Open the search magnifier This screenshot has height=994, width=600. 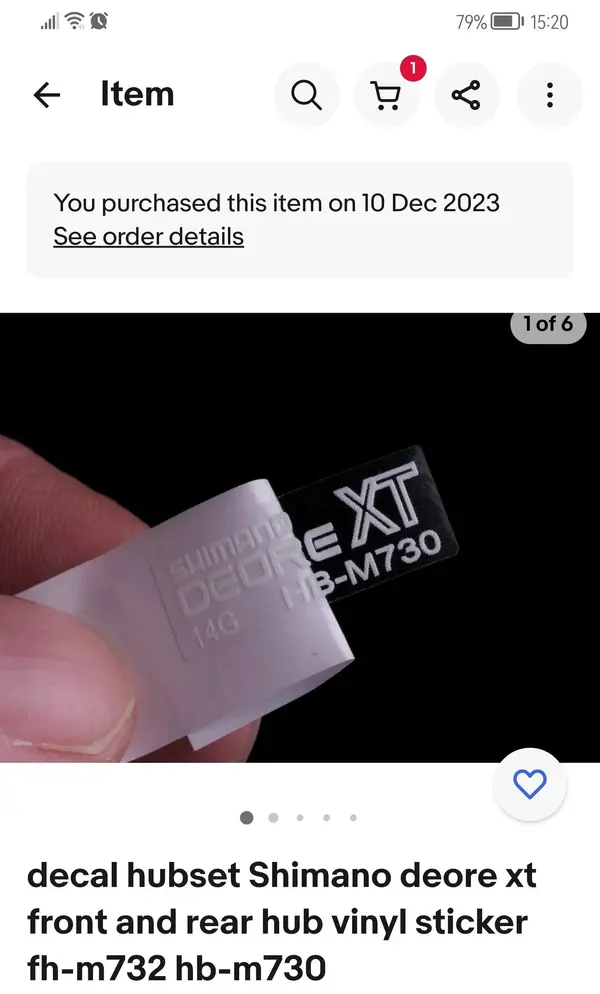click(306, 96)
